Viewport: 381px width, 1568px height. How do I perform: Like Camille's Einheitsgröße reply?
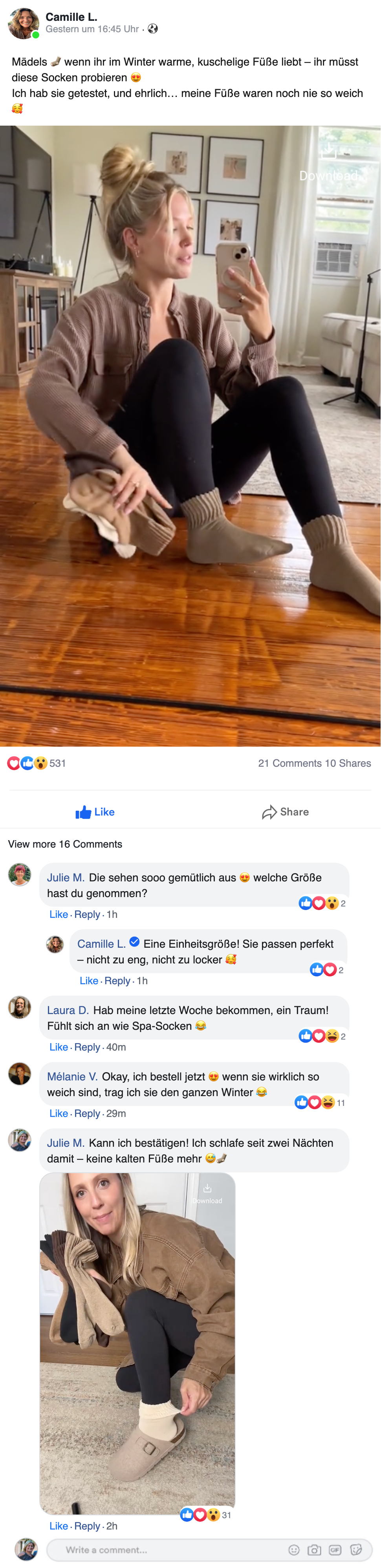click(x=89, y=981)
